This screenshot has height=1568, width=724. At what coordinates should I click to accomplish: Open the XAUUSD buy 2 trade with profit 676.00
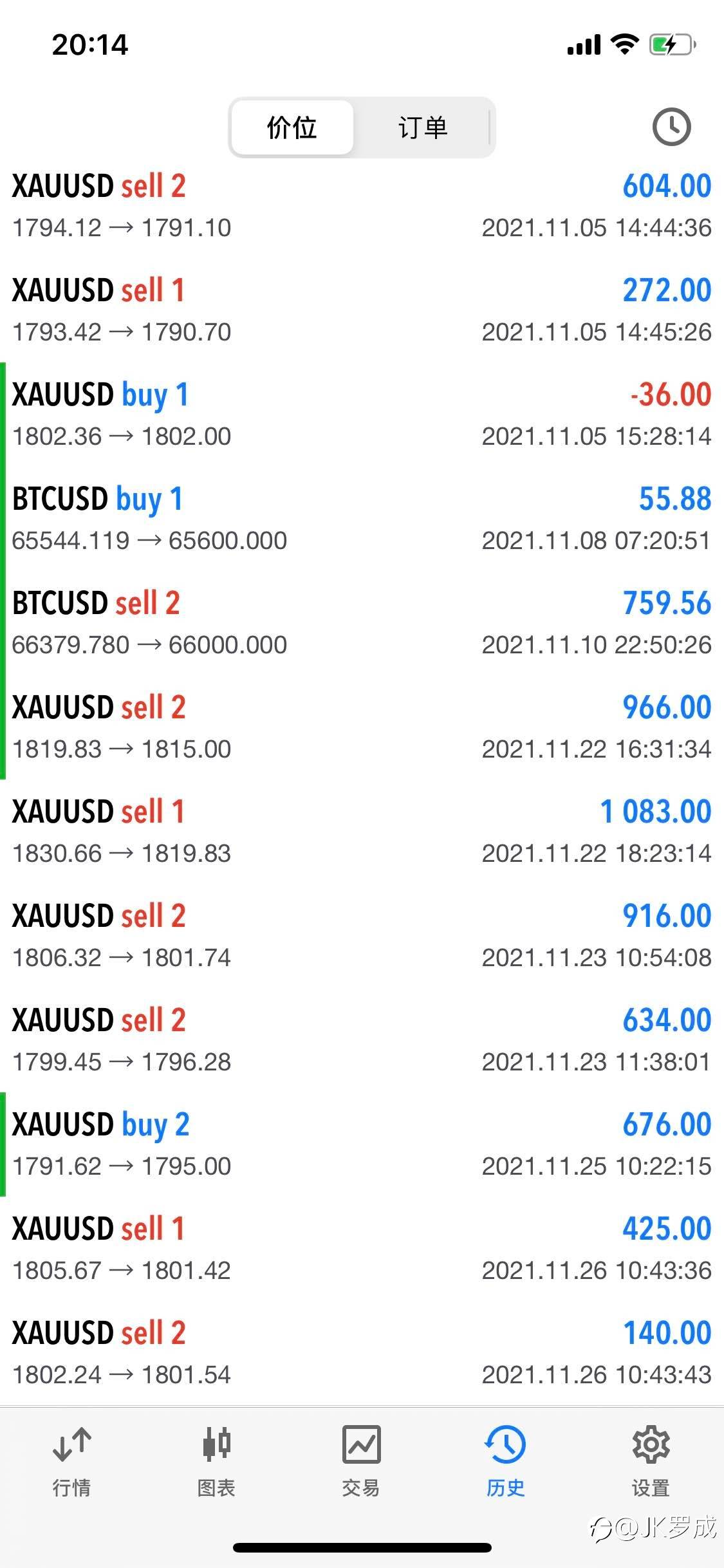click(x=362, y=1144)
